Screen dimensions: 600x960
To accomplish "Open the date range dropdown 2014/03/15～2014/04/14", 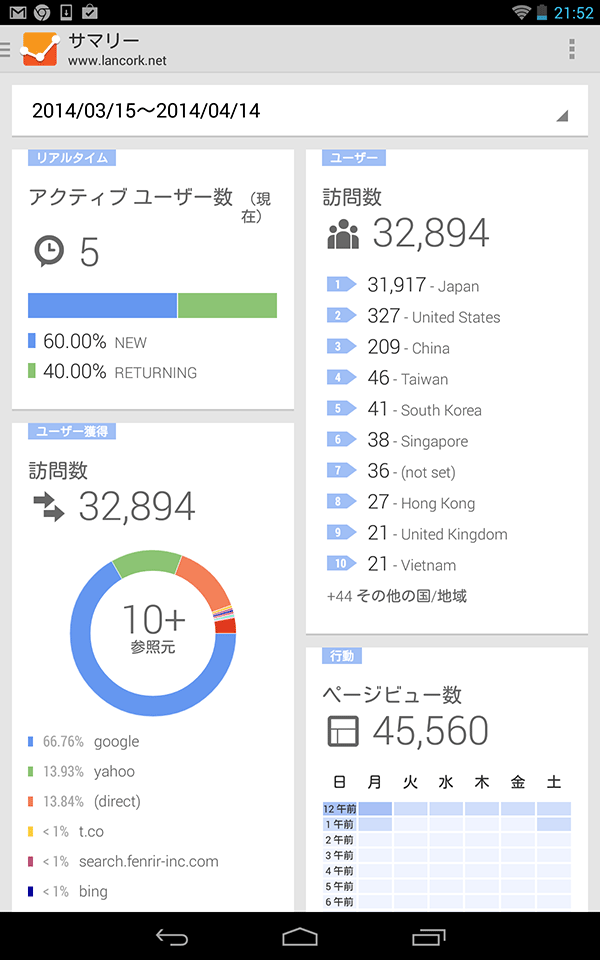I will click(x=300, y=111).
